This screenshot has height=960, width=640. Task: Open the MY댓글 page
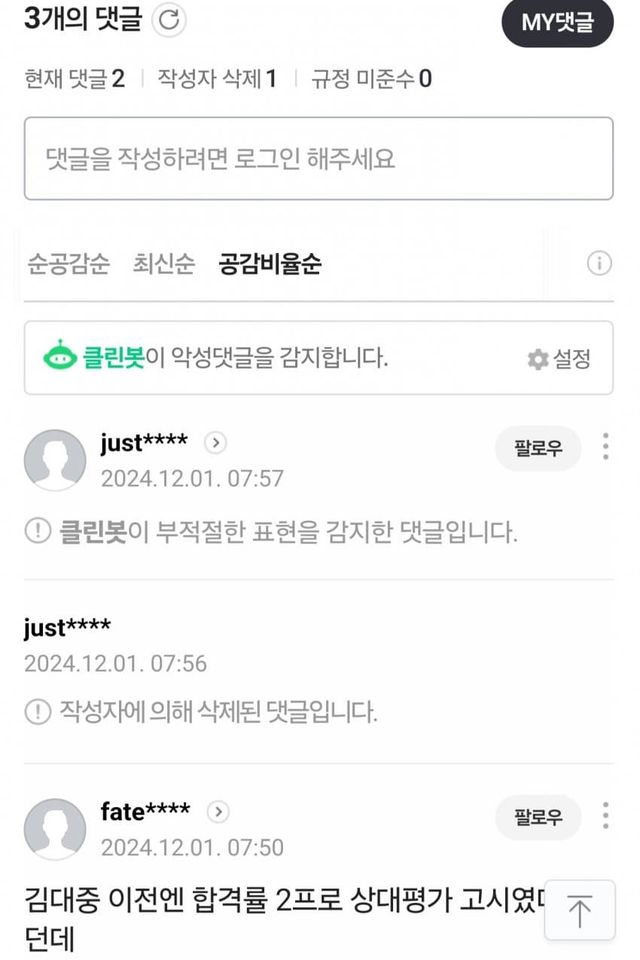tap(557, 23)
